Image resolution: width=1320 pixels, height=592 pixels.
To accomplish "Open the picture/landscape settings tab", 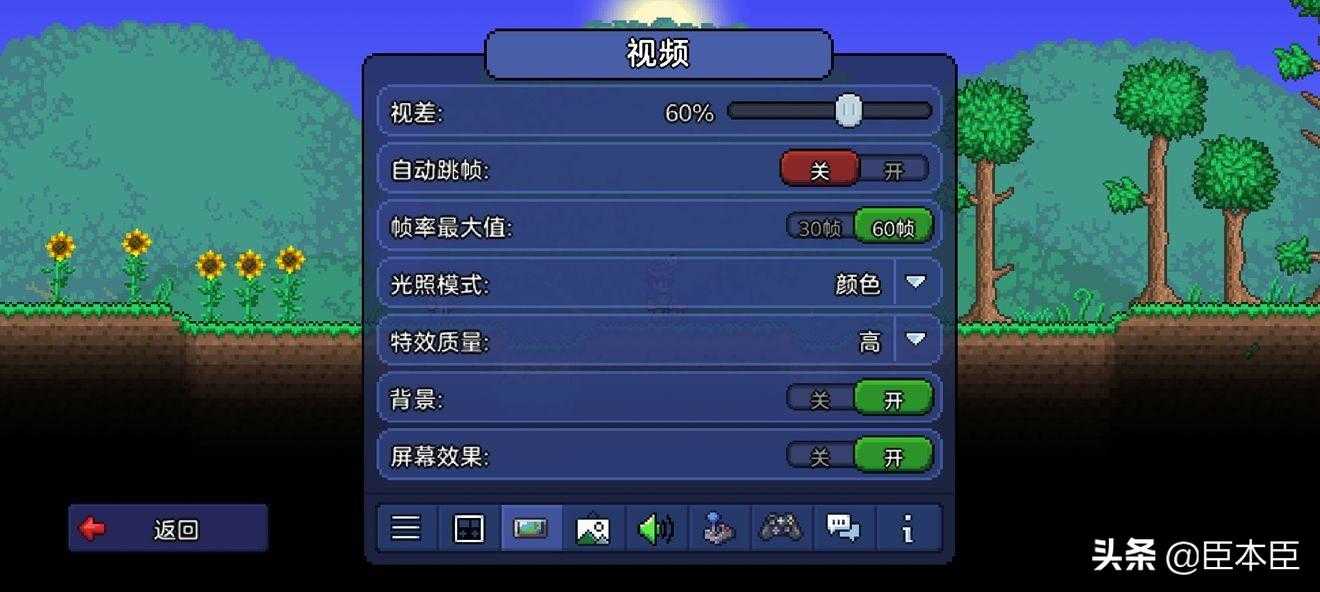I will 592,528.
